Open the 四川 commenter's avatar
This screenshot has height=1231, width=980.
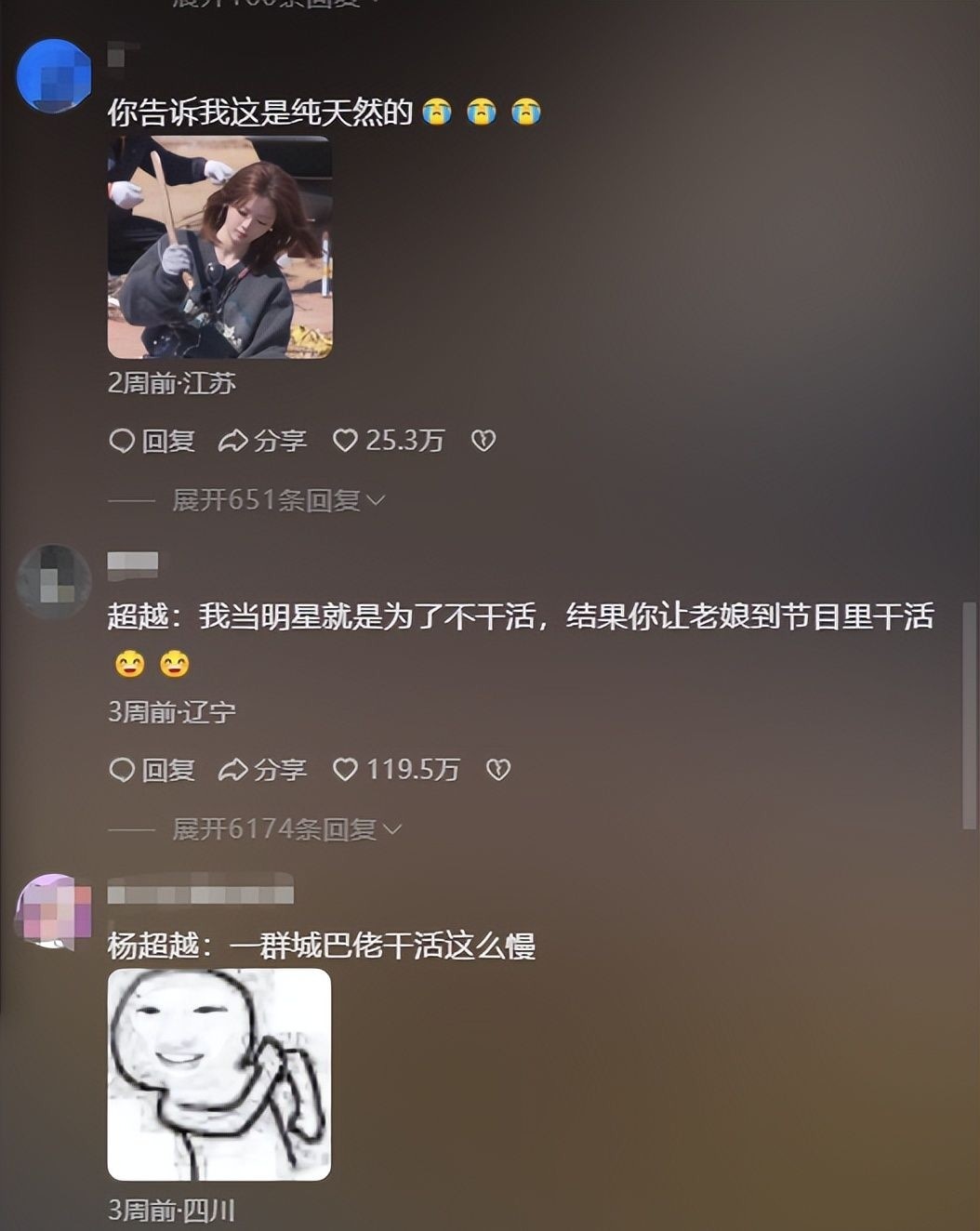[x=53, y=911]
